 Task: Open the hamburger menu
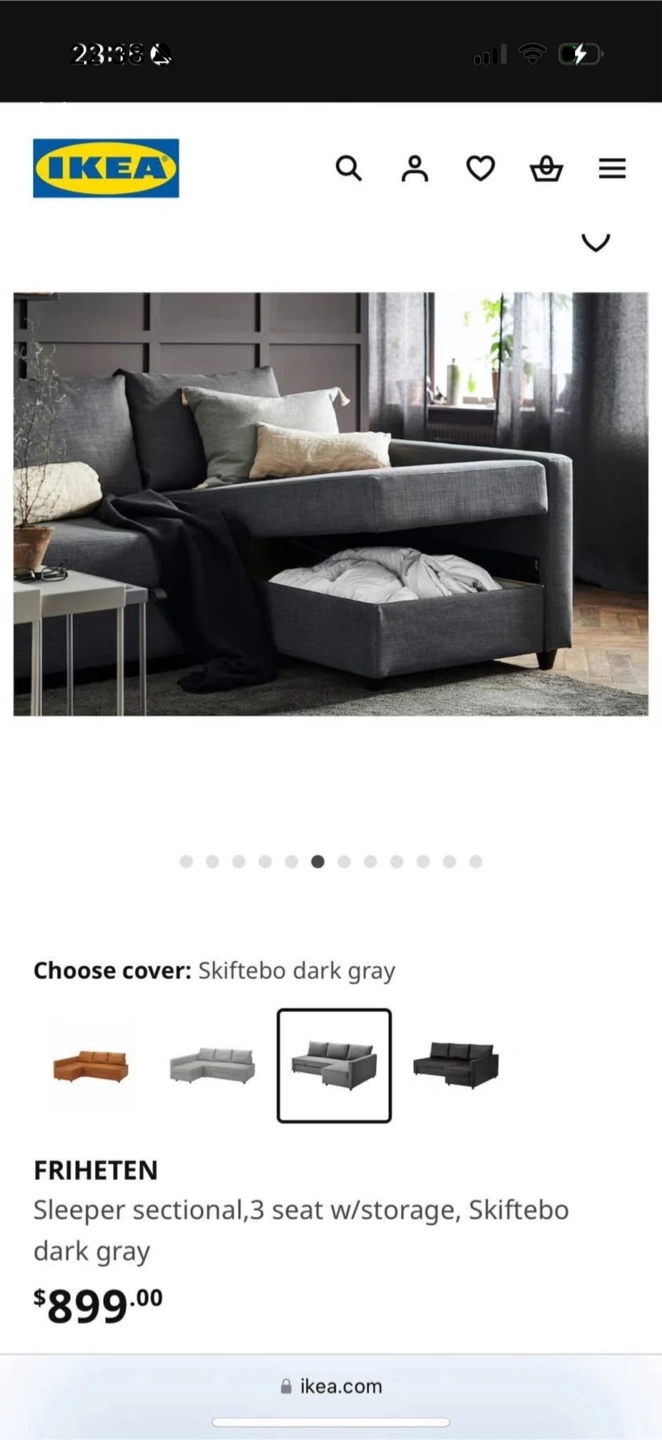(x=612, y=168)
